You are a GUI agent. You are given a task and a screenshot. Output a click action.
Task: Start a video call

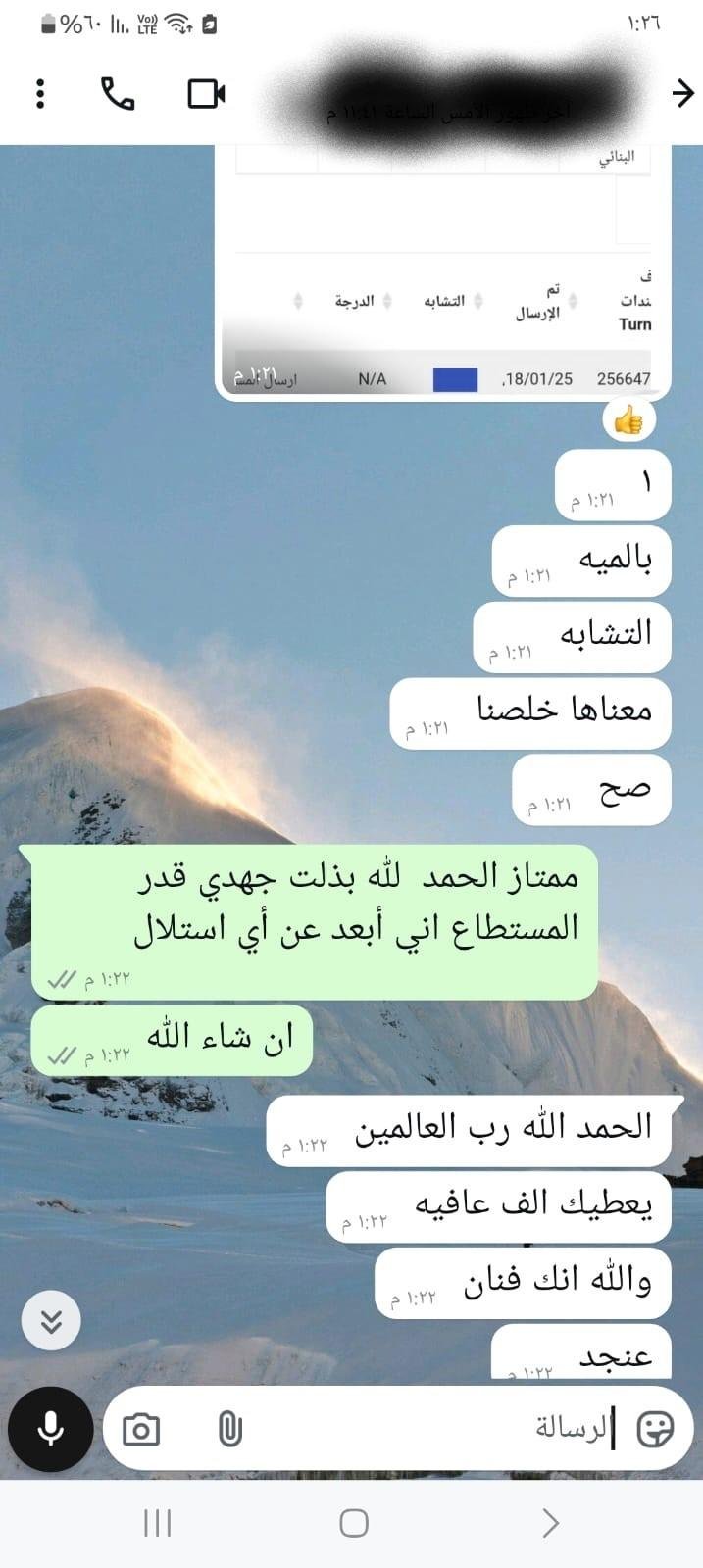click(x=206, y=93)
